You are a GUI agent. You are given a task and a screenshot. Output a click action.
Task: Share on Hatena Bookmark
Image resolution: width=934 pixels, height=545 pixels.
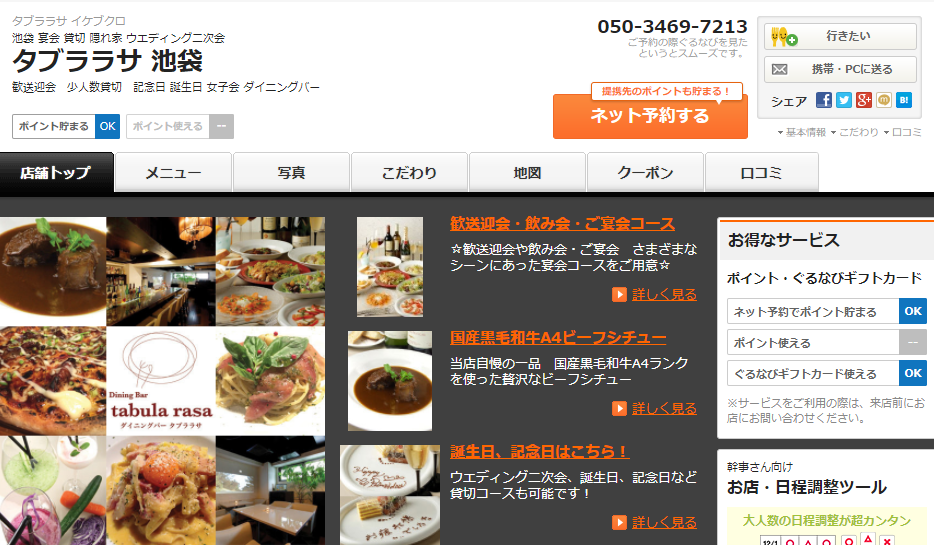click(x=904, y=100)
